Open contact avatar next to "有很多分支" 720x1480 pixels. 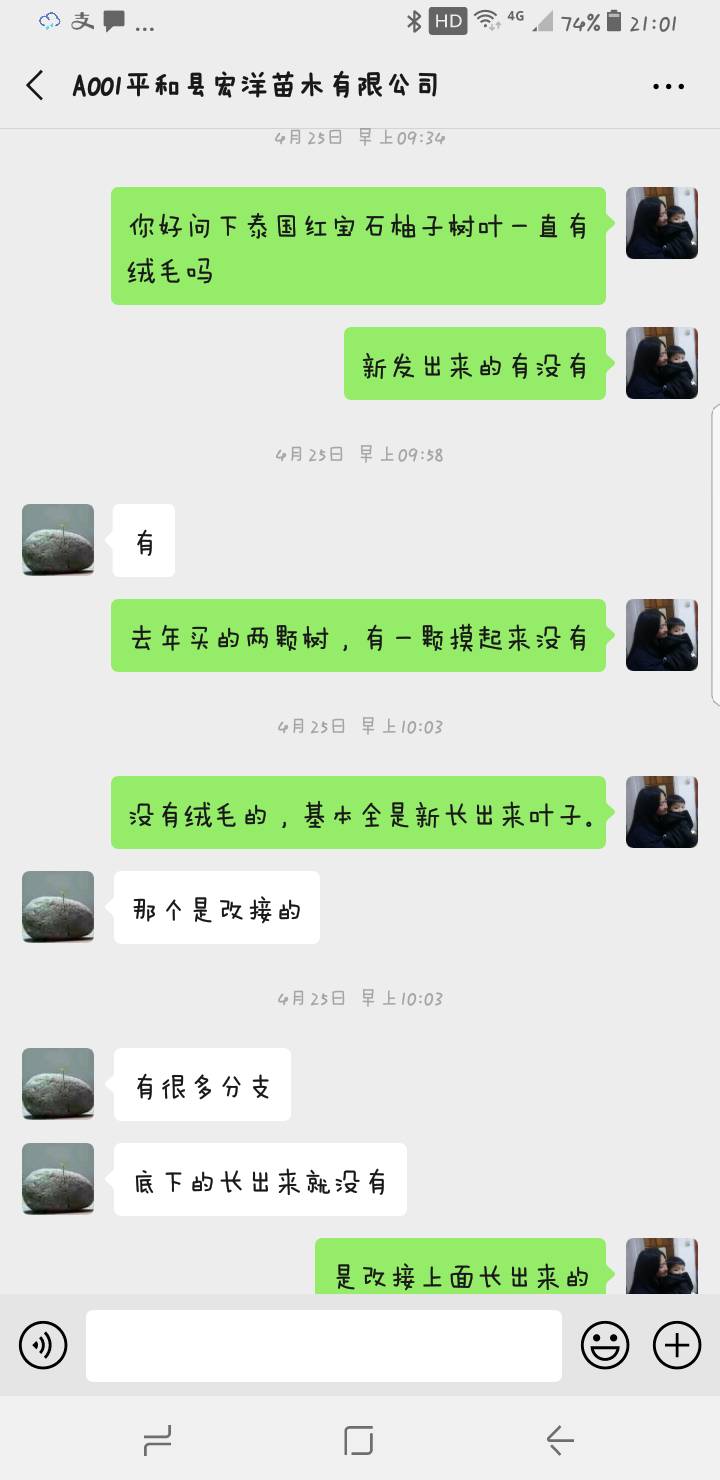pyautogui.click(x=58, y=1084)
